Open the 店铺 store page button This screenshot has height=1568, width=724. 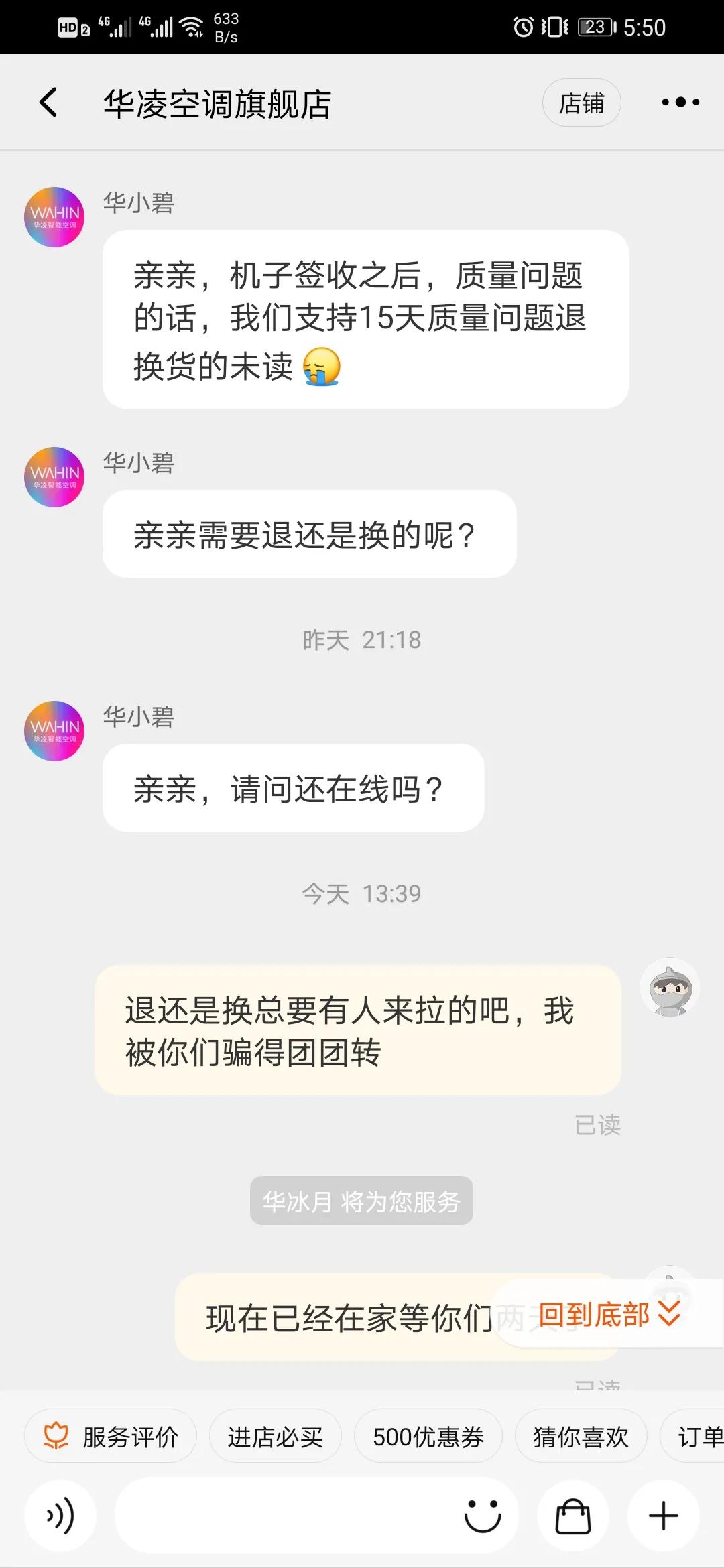click(x=581, y=103)
